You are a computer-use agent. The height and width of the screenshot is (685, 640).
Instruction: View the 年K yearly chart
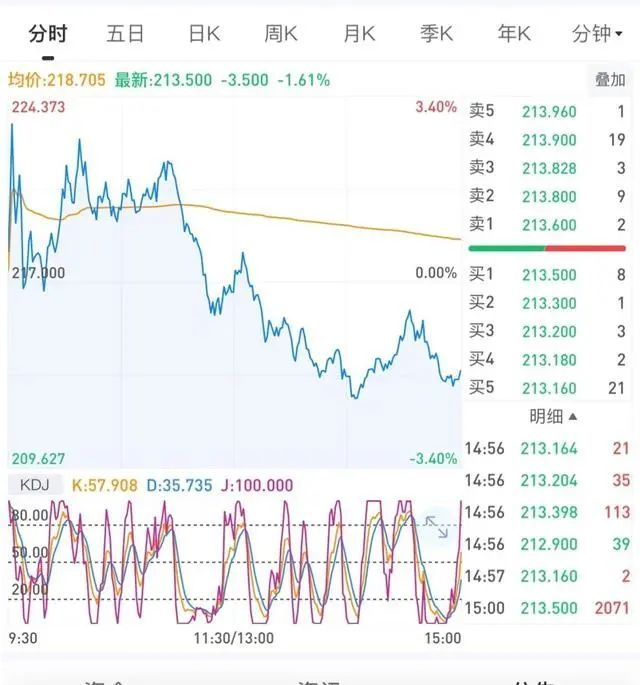(514, 34)
